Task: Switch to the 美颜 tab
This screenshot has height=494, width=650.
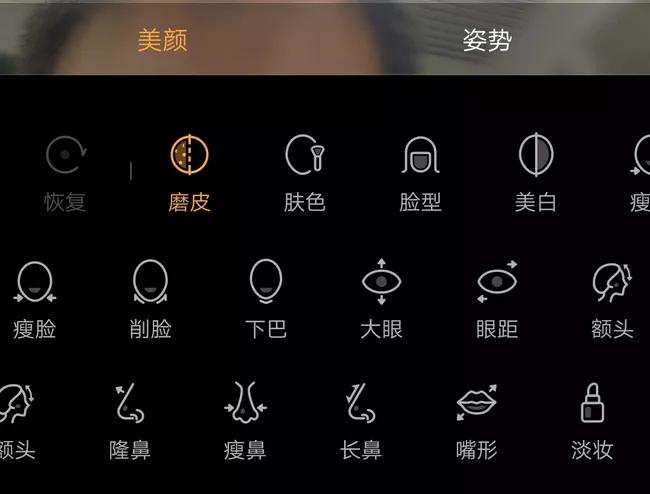Action: pyautogui.click(x=162, y=40)
